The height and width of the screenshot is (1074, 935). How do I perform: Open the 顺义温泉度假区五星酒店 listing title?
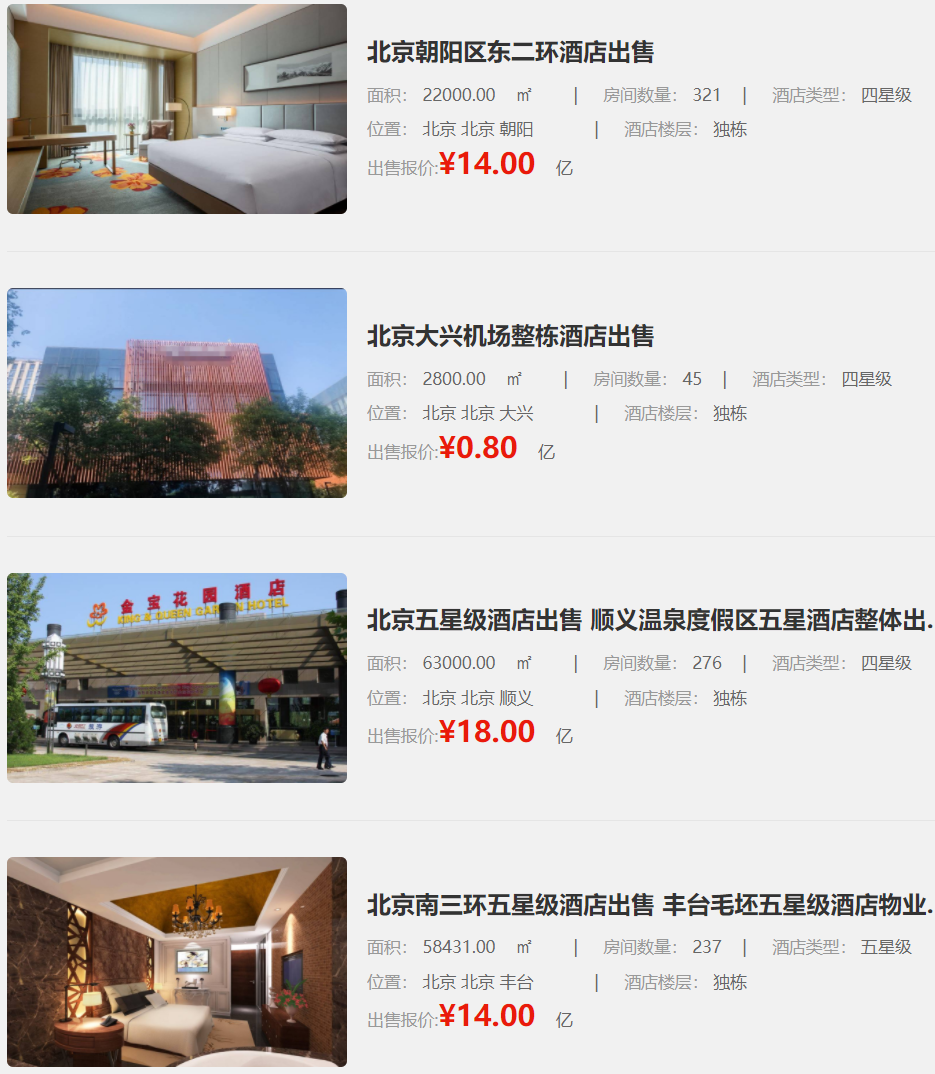[x=650, y=620]
